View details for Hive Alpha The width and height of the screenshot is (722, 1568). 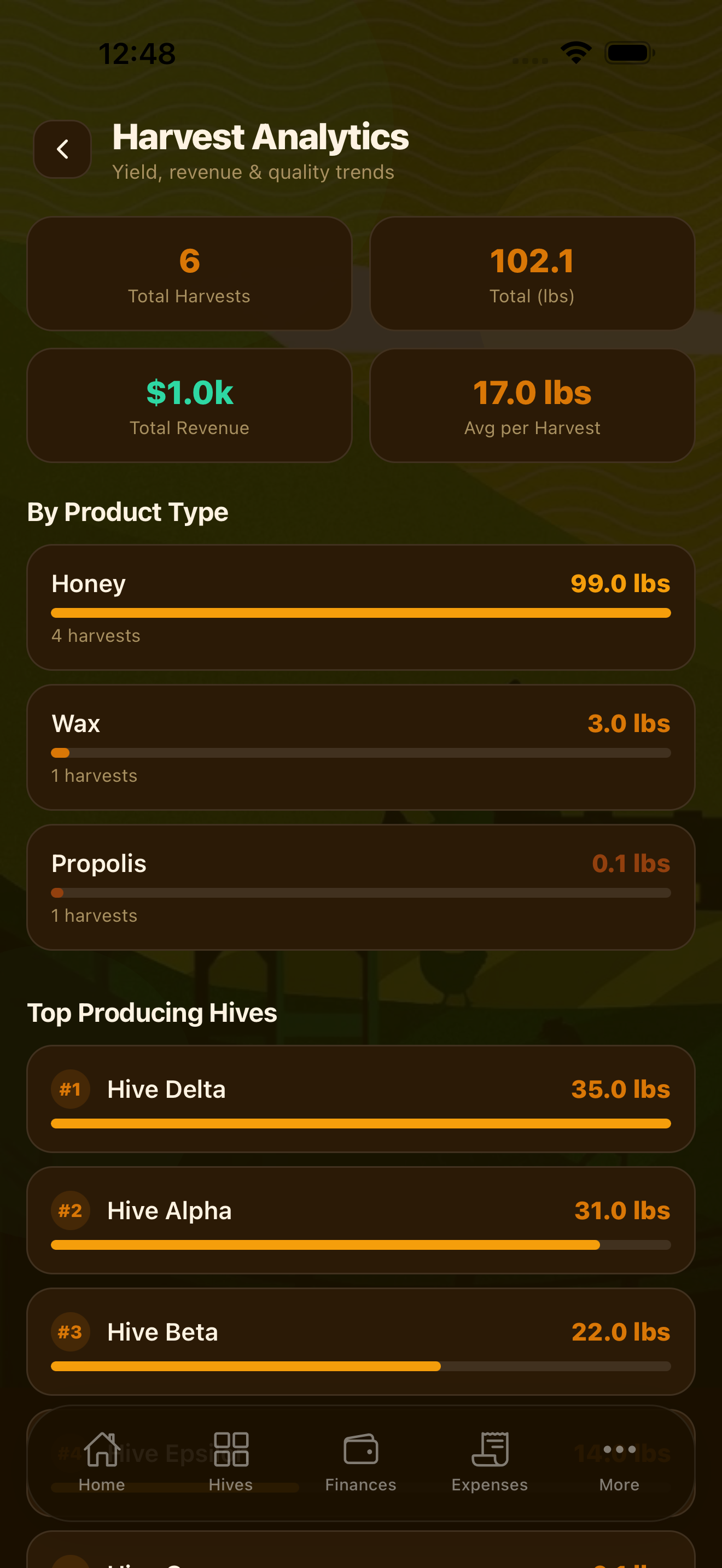tap(360, 1220)
